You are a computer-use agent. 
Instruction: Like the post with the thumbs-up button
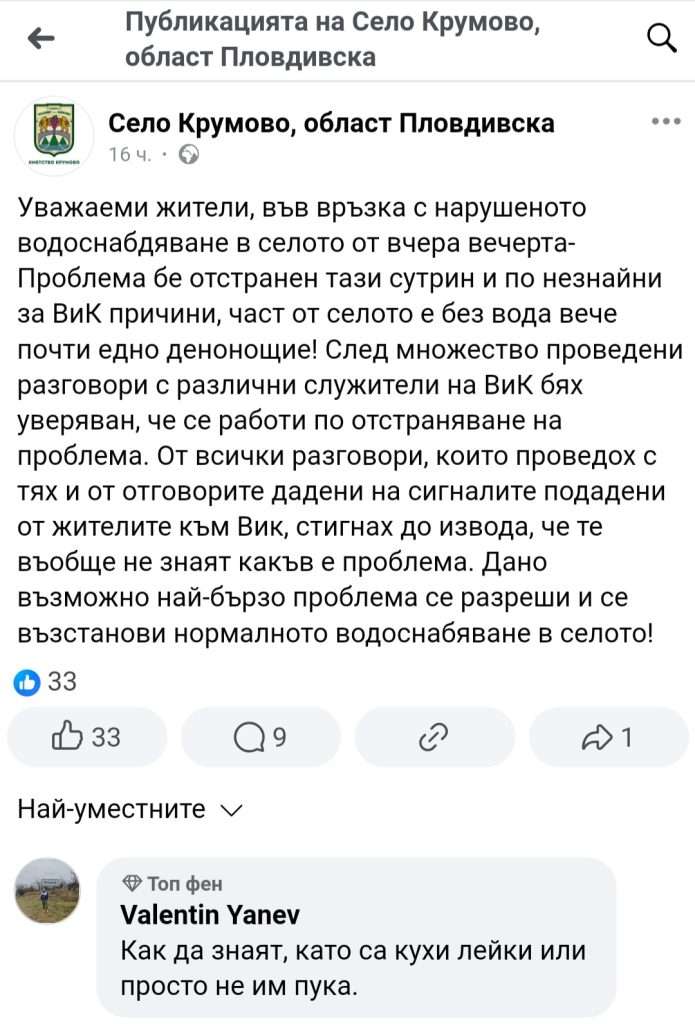(x=87, y=738)
